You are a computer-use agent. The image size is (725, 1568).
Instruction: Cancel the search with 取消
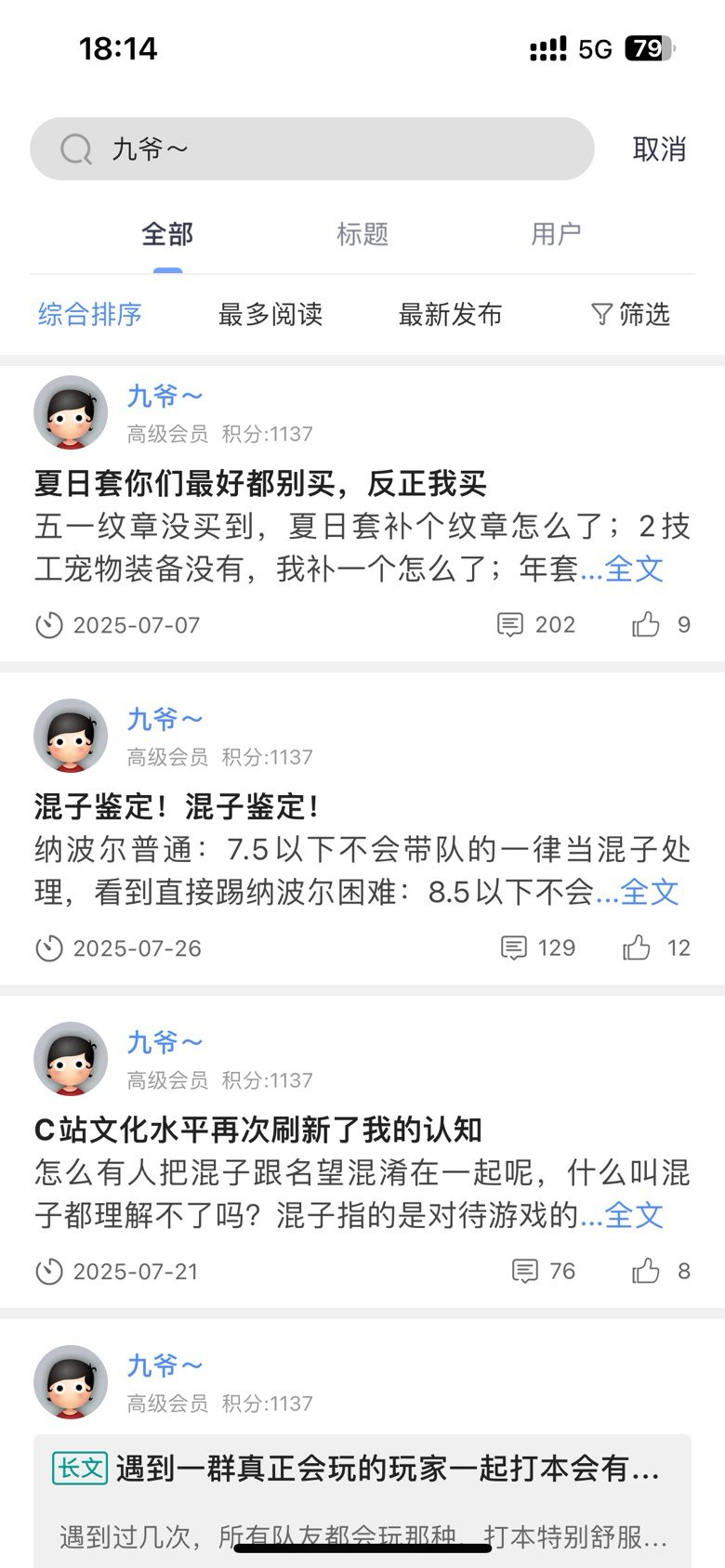tap(658, 149)
